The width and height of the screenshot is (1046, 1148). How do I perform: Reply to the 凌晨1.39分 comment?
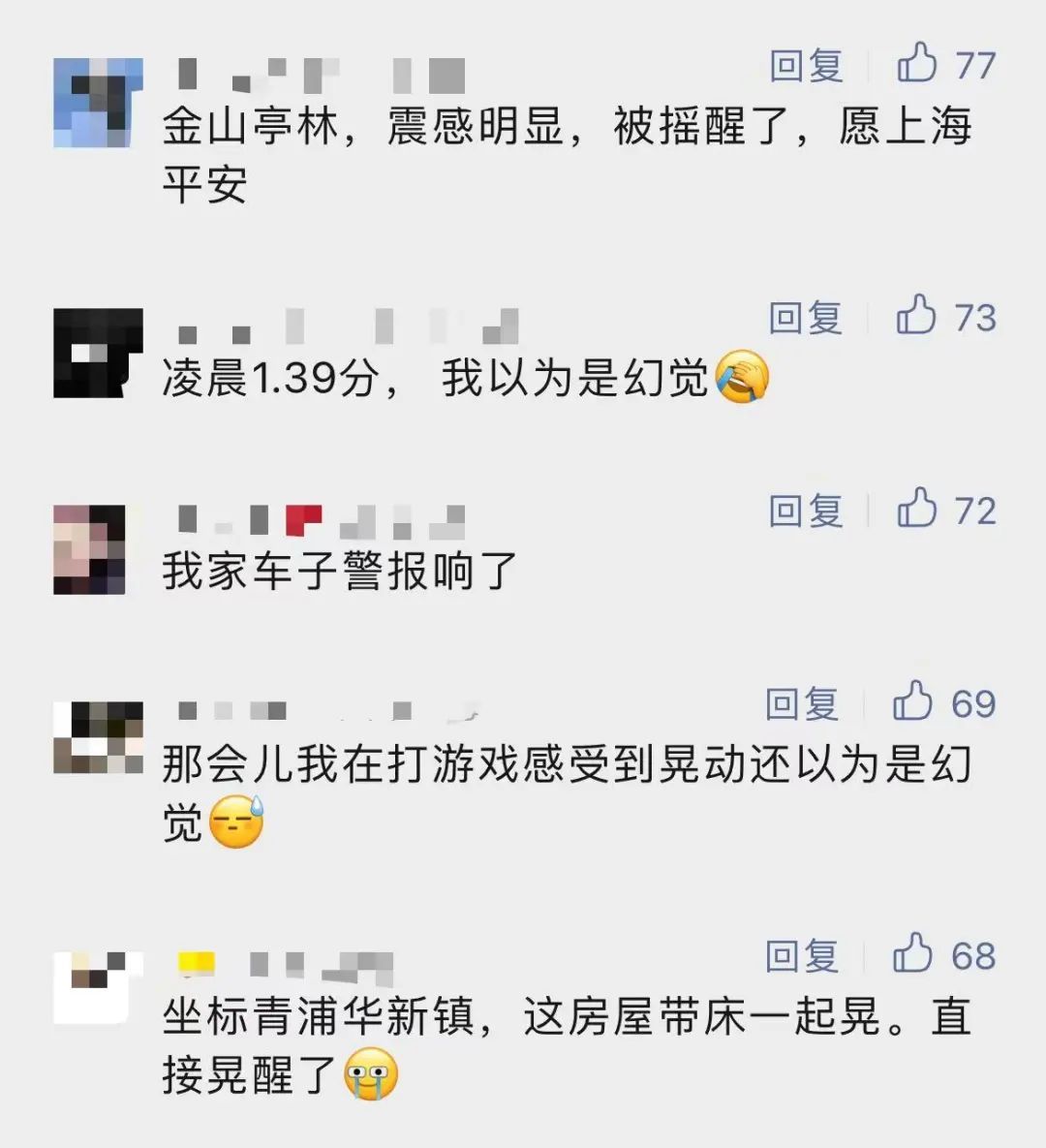tap(806, 318)
